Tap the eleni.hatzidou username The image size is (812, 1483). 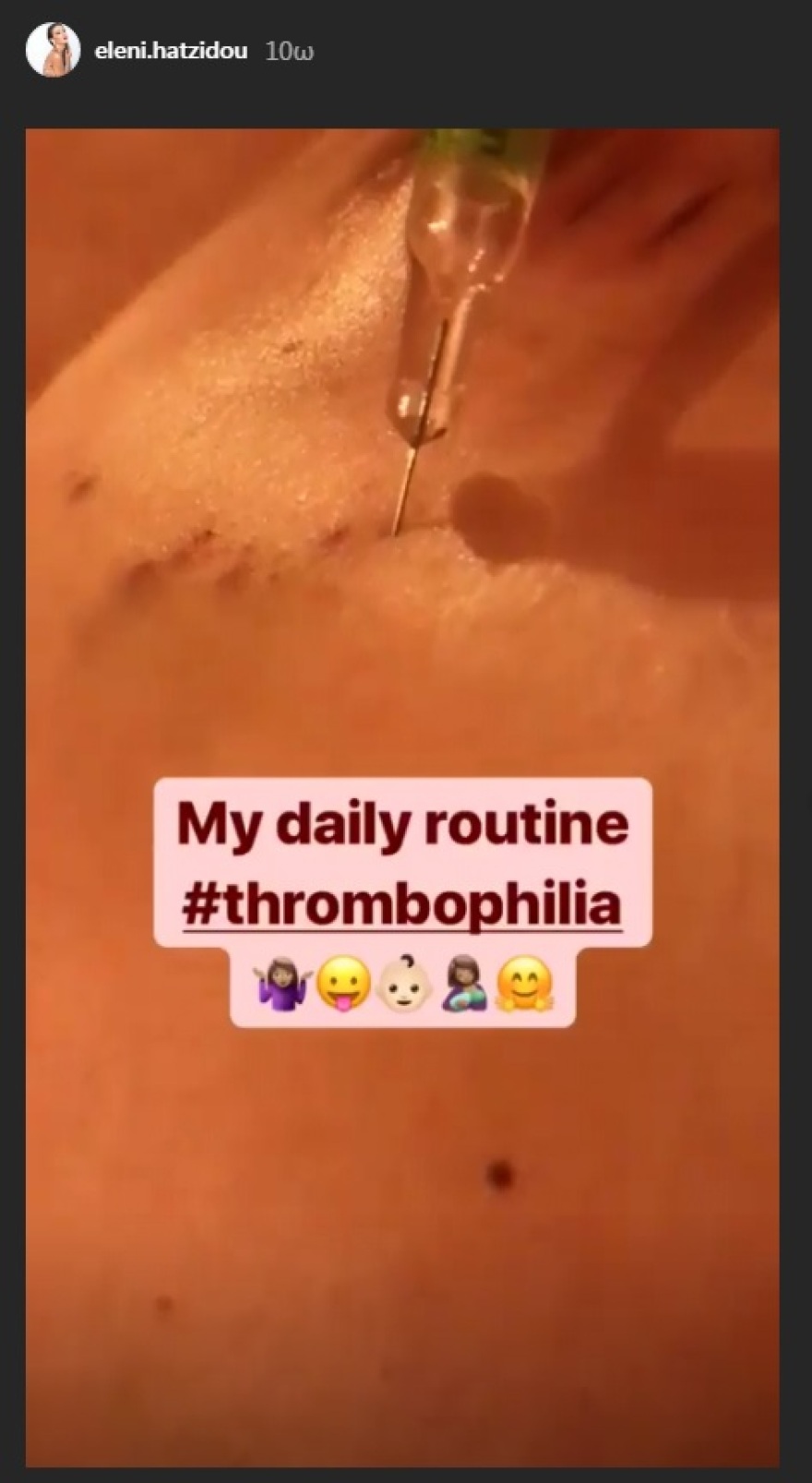171,51
